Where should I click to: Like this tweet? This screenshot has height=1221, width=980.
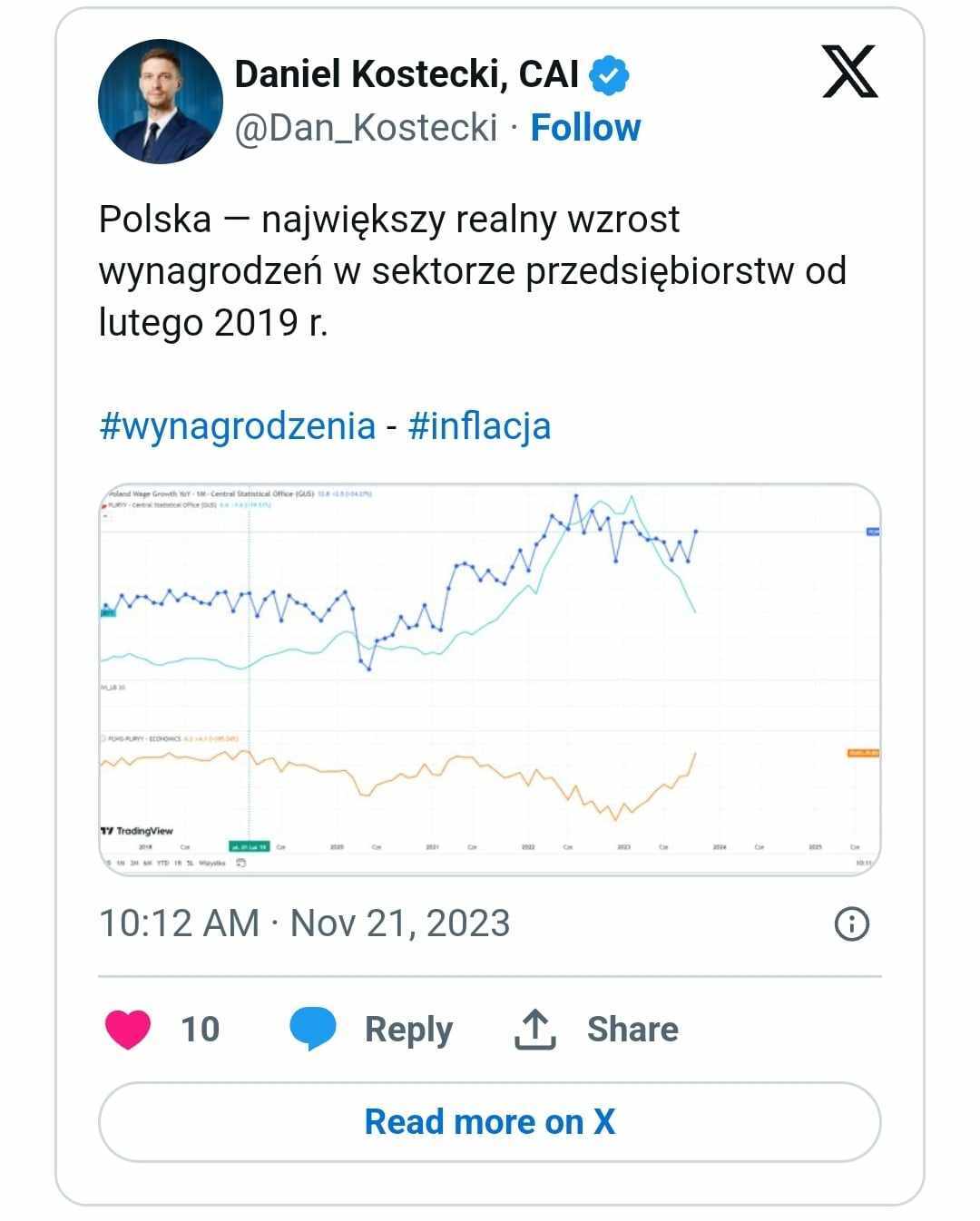click(128, 1030)
